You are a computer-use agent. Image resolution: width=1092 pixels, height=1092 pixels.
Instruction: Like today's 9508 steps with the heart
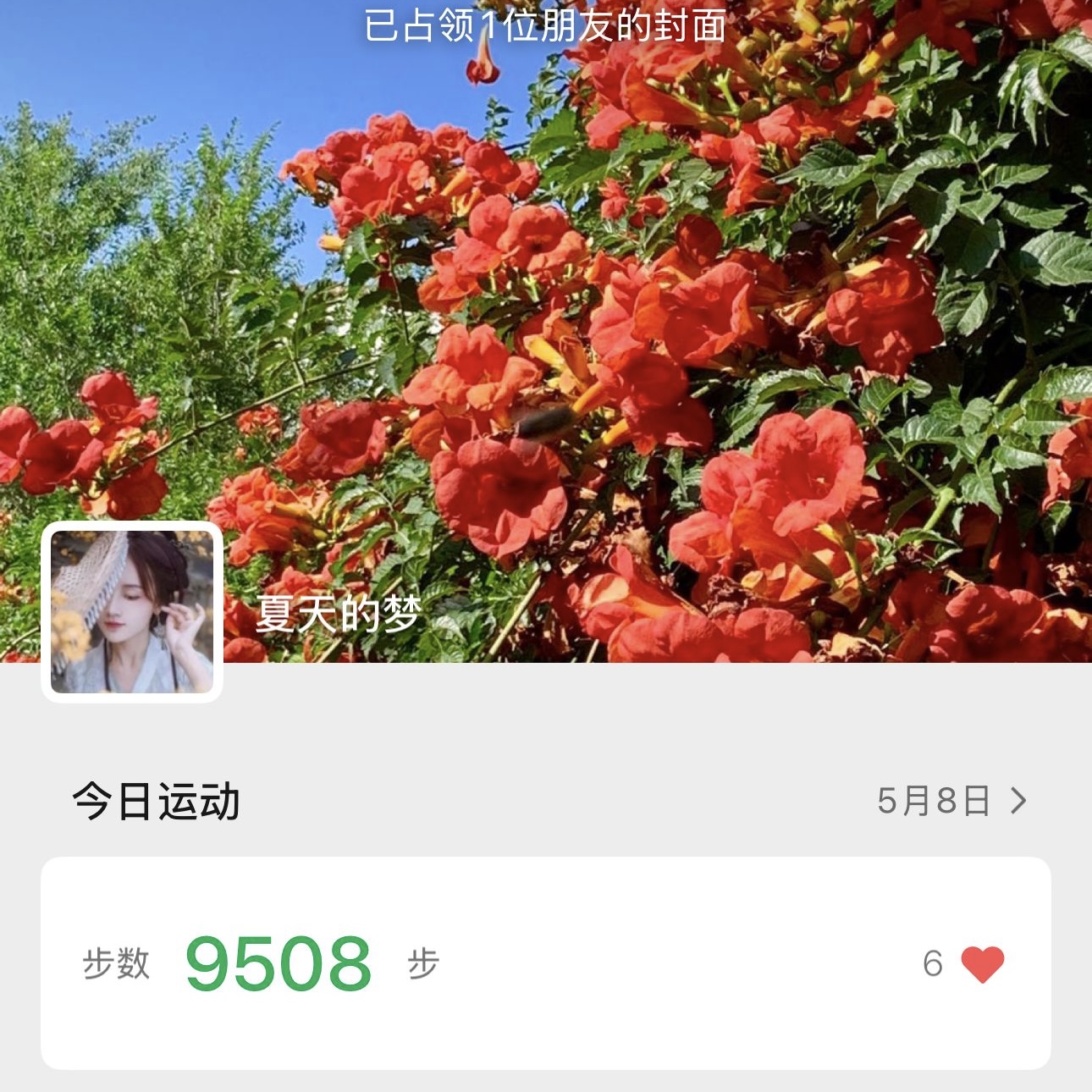(982, 964)
